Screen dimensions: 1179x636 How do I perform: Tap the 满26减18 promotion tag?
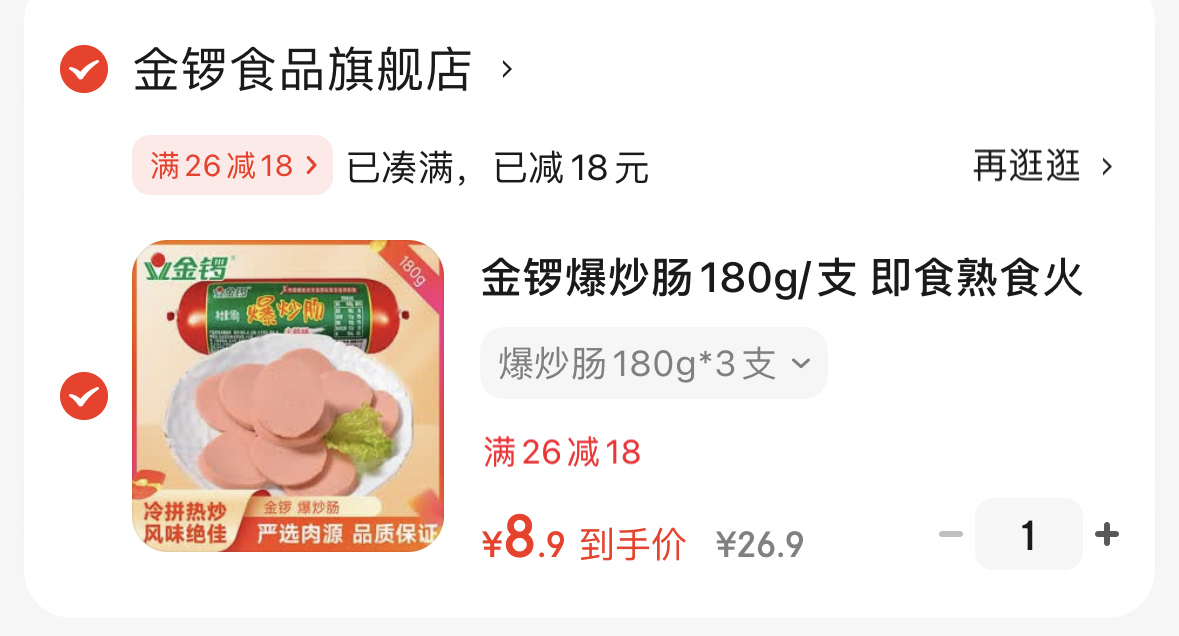click(232, 165)
